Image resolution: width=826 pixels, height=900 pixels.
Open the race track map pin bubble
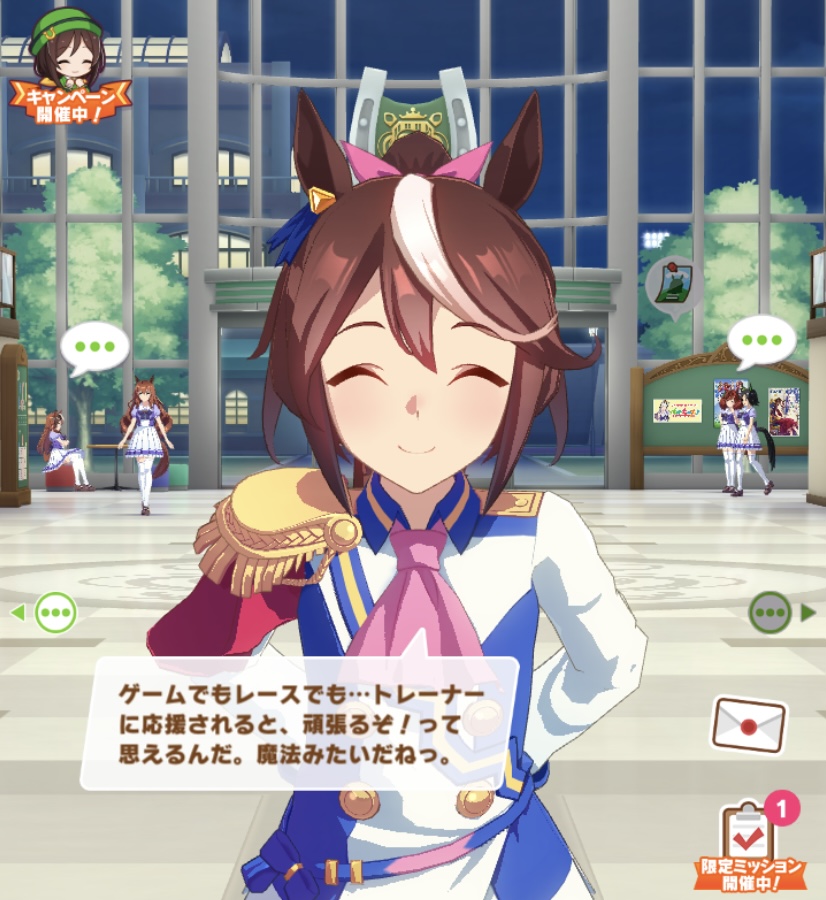671,285
